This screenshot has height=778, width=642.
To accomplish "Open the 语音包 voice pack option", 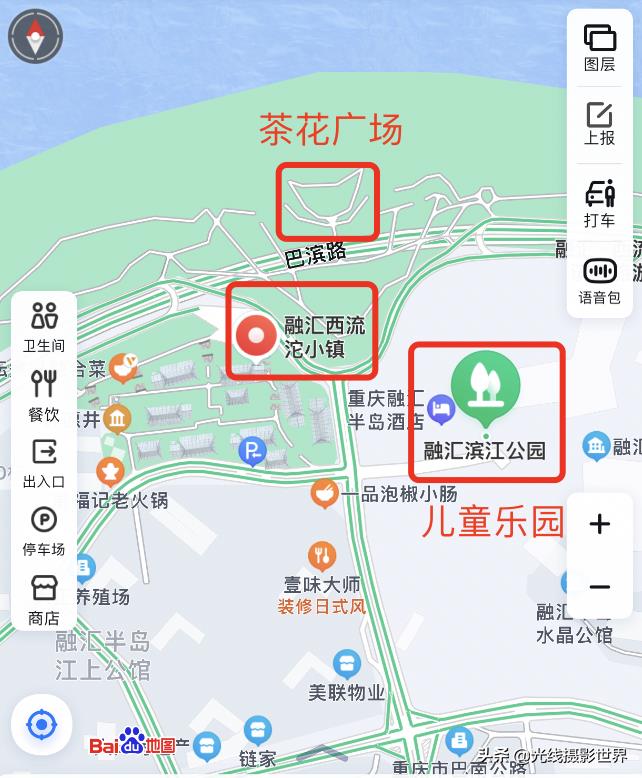I will pyautogui.click(x=599, y=280).
